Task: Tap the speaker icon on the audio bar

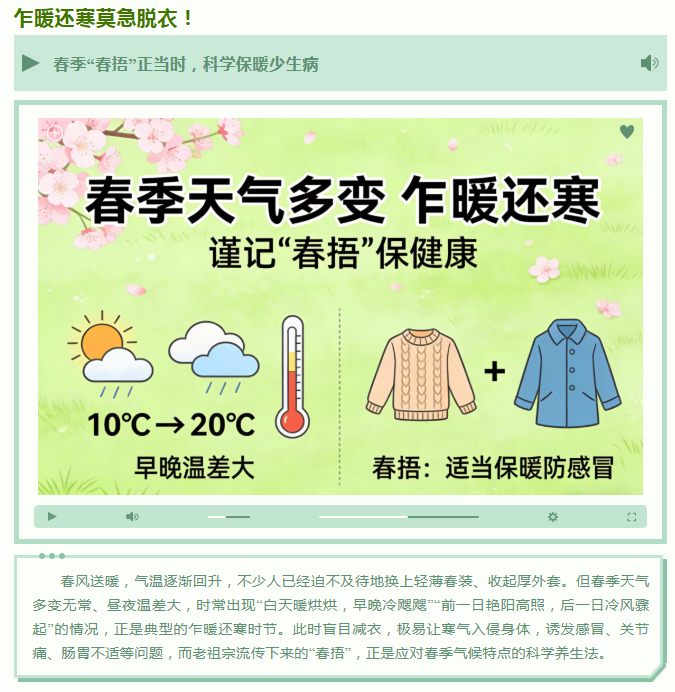Action: [x=649, y=63]
